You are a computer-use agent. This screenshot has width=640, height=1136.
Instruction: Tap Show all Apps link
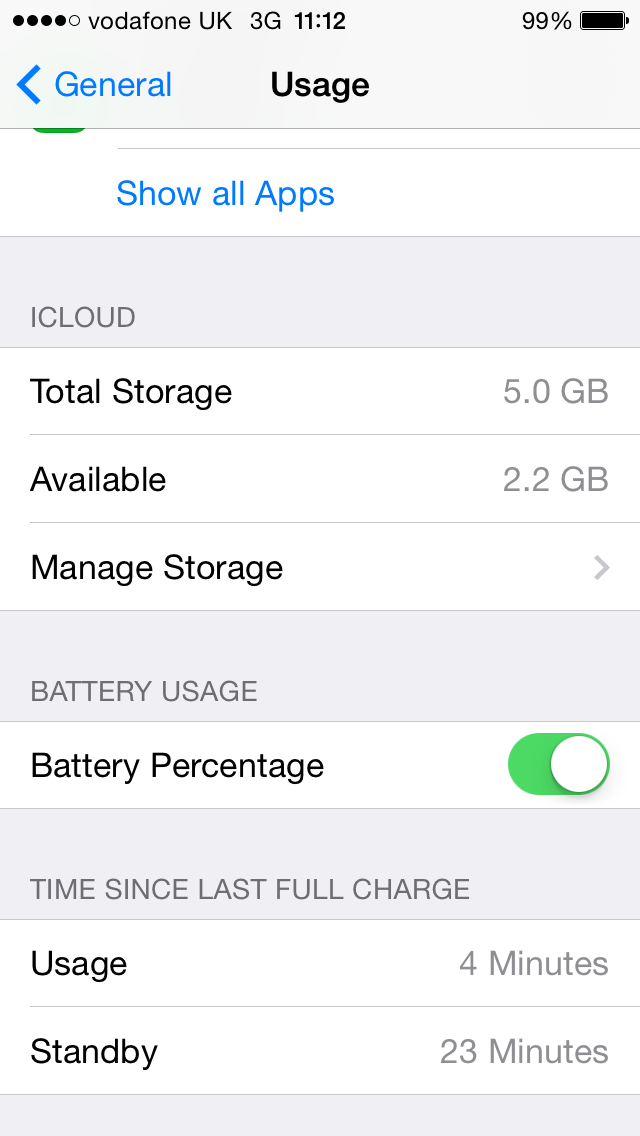225,193
